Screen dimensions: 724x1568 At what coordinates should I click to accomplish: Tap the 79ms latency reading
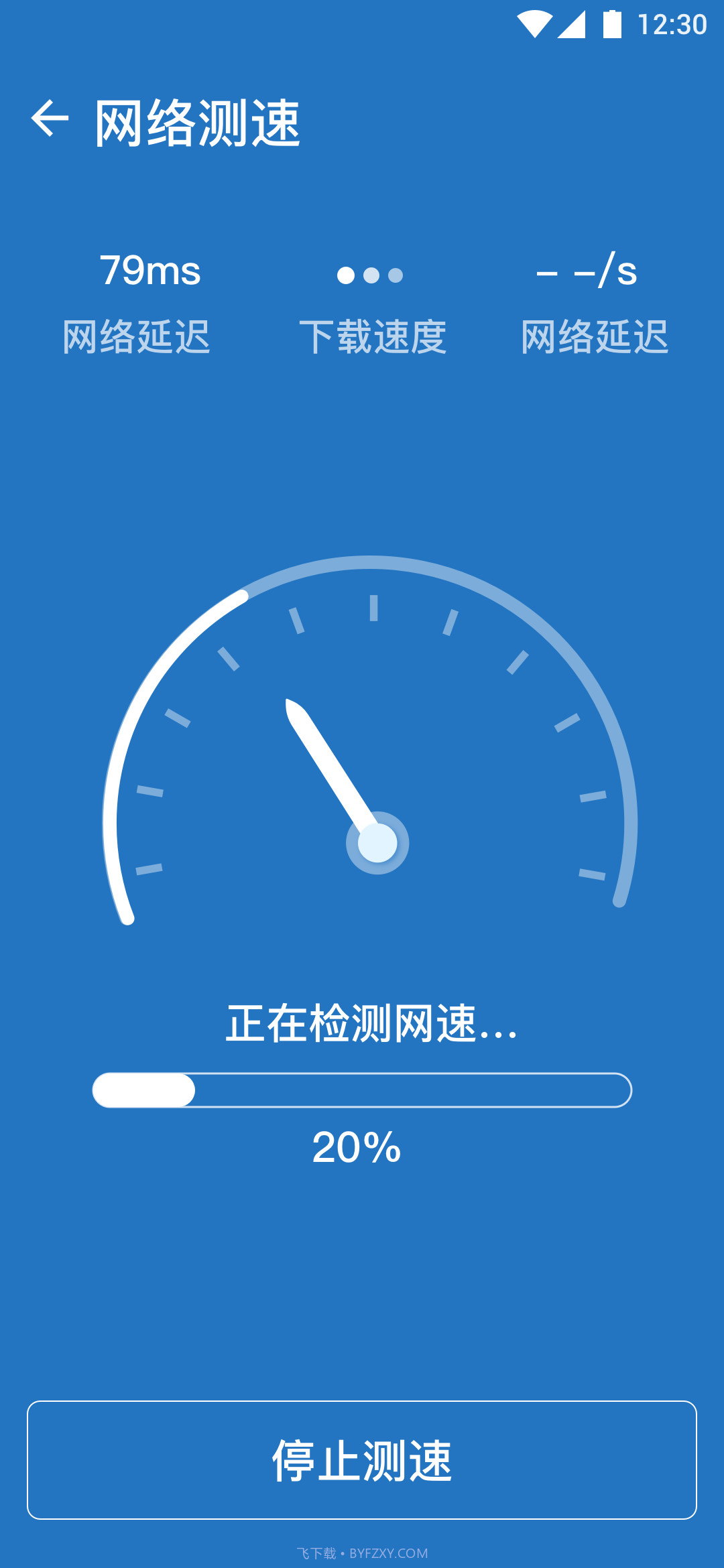pyautogui.click(x=150, y=271)
